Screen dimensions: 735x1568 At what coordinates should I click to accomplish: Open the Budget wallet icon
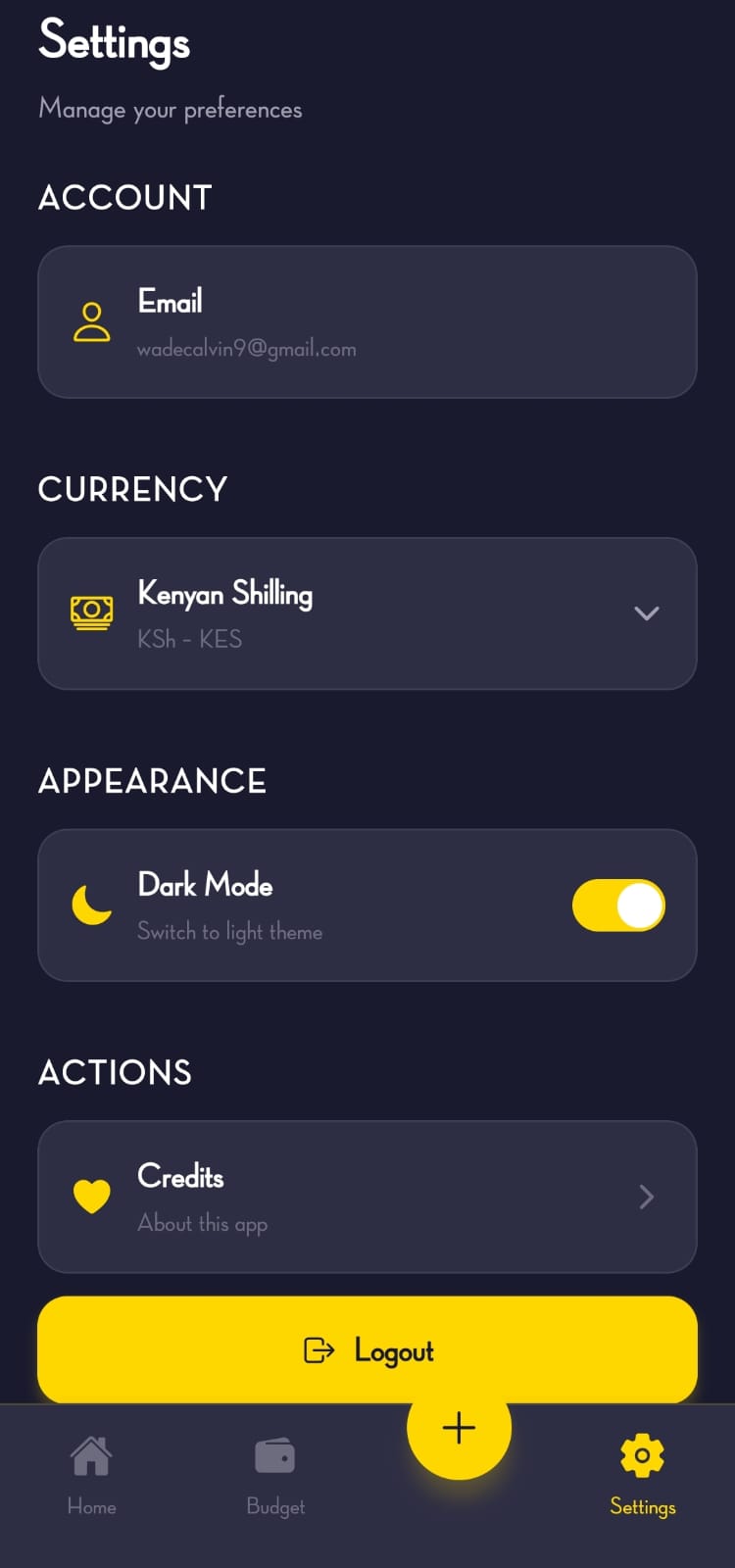tap(274, 1454)
